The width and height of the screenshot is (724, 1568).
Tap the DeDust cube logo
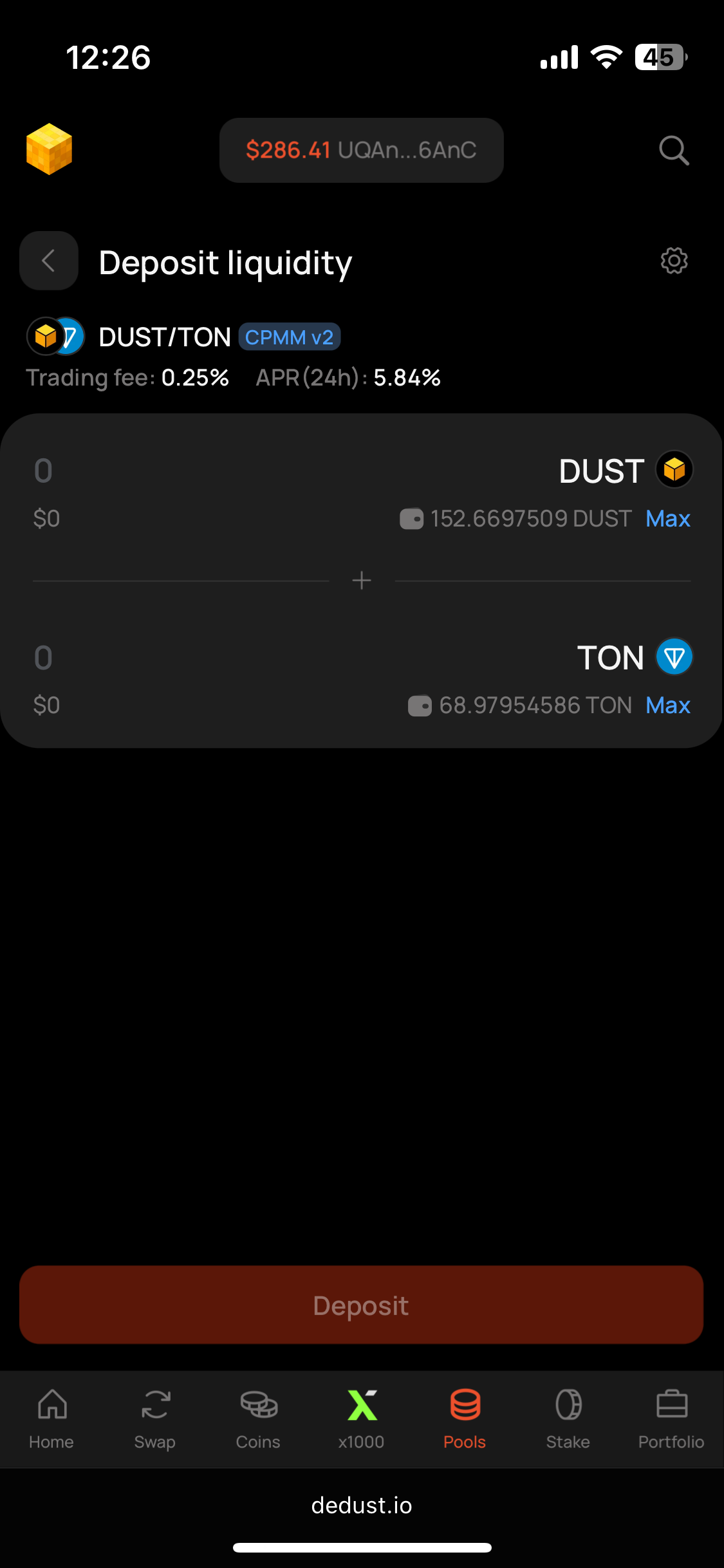49,149
